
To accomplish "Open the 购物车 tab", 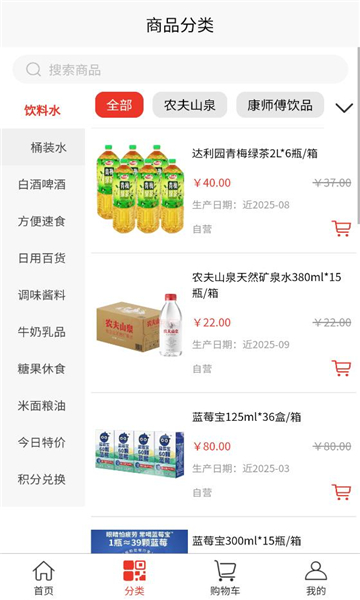I will point(225,578).
